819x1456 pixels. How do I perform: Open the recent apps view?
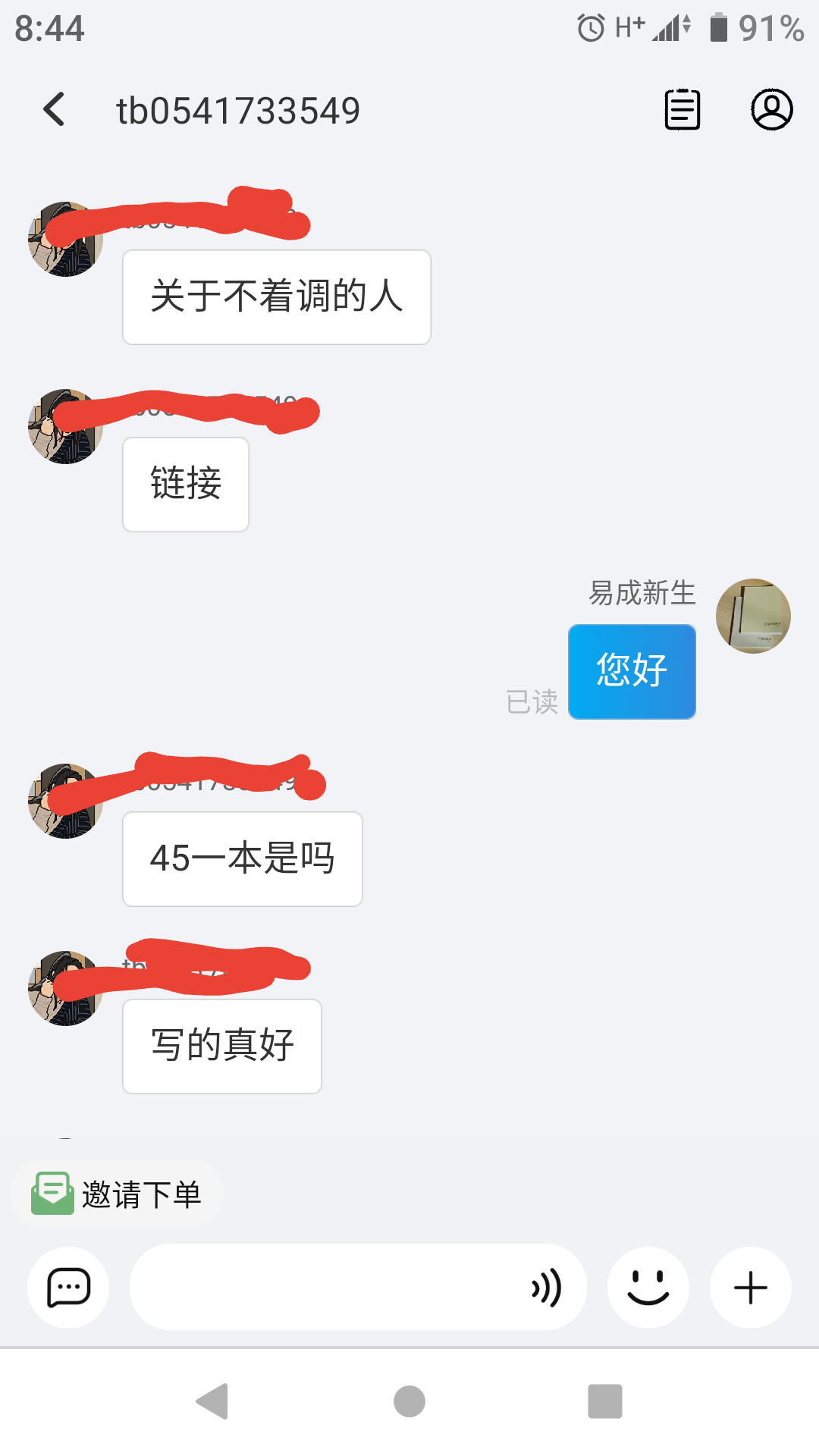tap(605, 1401)
